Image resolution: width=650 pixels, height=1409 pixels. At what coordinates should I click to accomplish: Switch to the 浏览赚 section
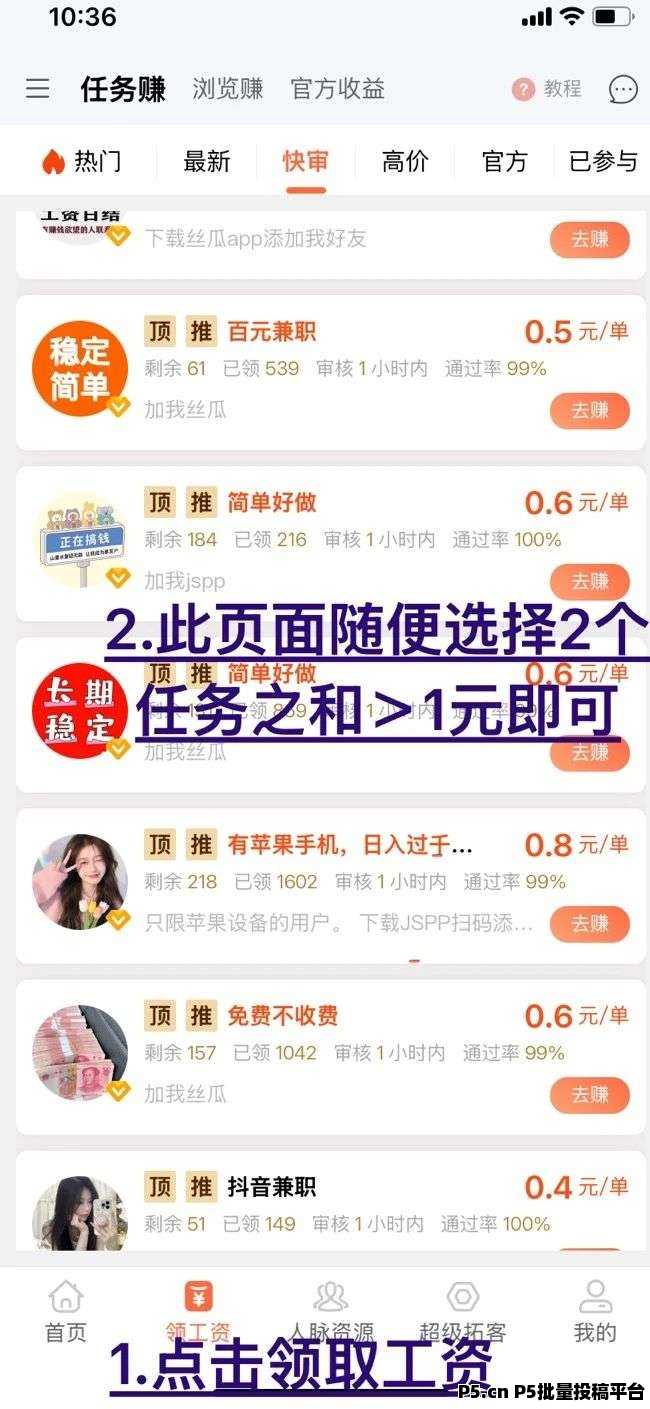[228, 89]
